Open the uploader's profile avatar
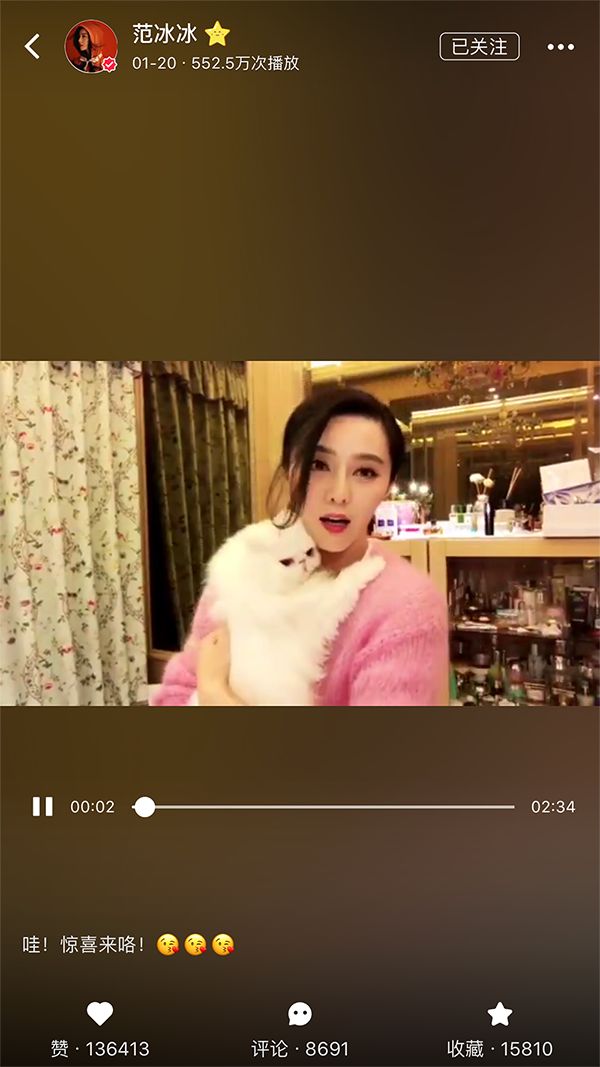The image size is (600, 1067). 91,47
